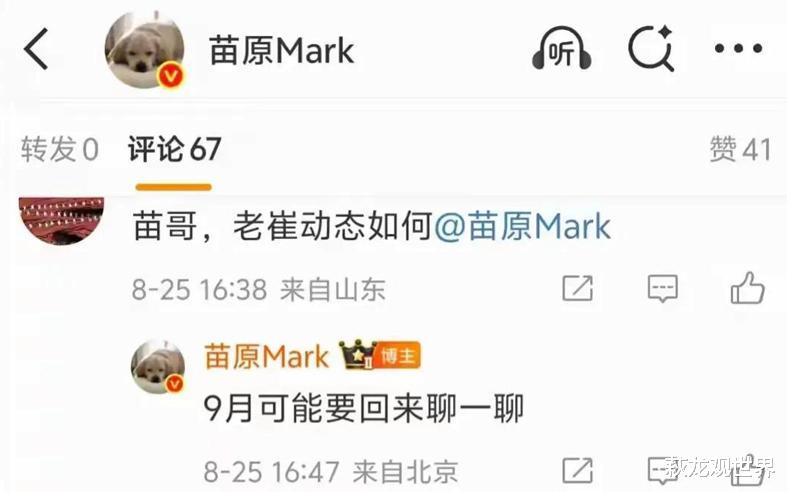Select the 评论 67 tab

click(174, 150)
